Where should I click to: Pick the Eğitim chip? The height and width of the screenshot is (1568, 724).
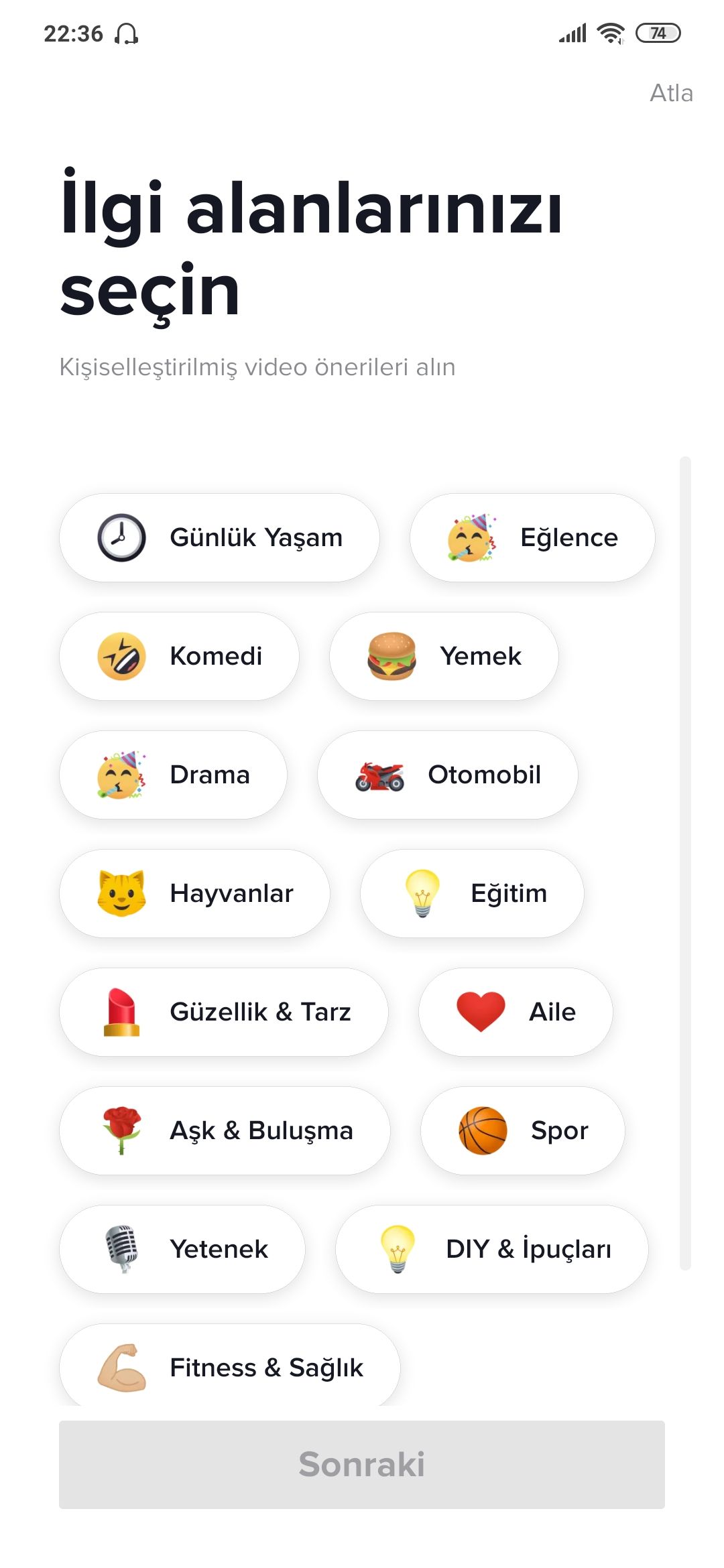472,893
